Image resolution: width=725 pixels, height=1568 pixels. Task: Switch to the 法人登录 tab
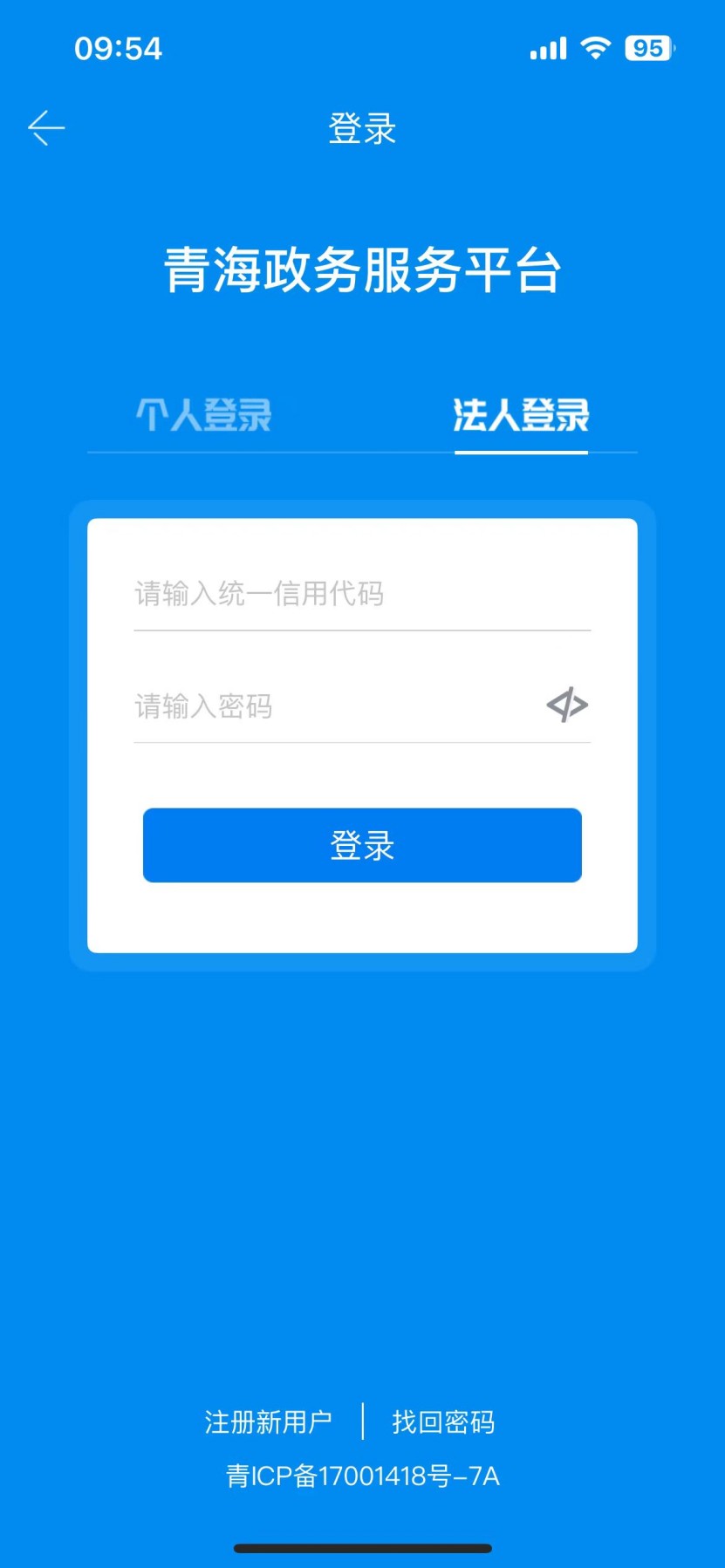pos(521,416)
